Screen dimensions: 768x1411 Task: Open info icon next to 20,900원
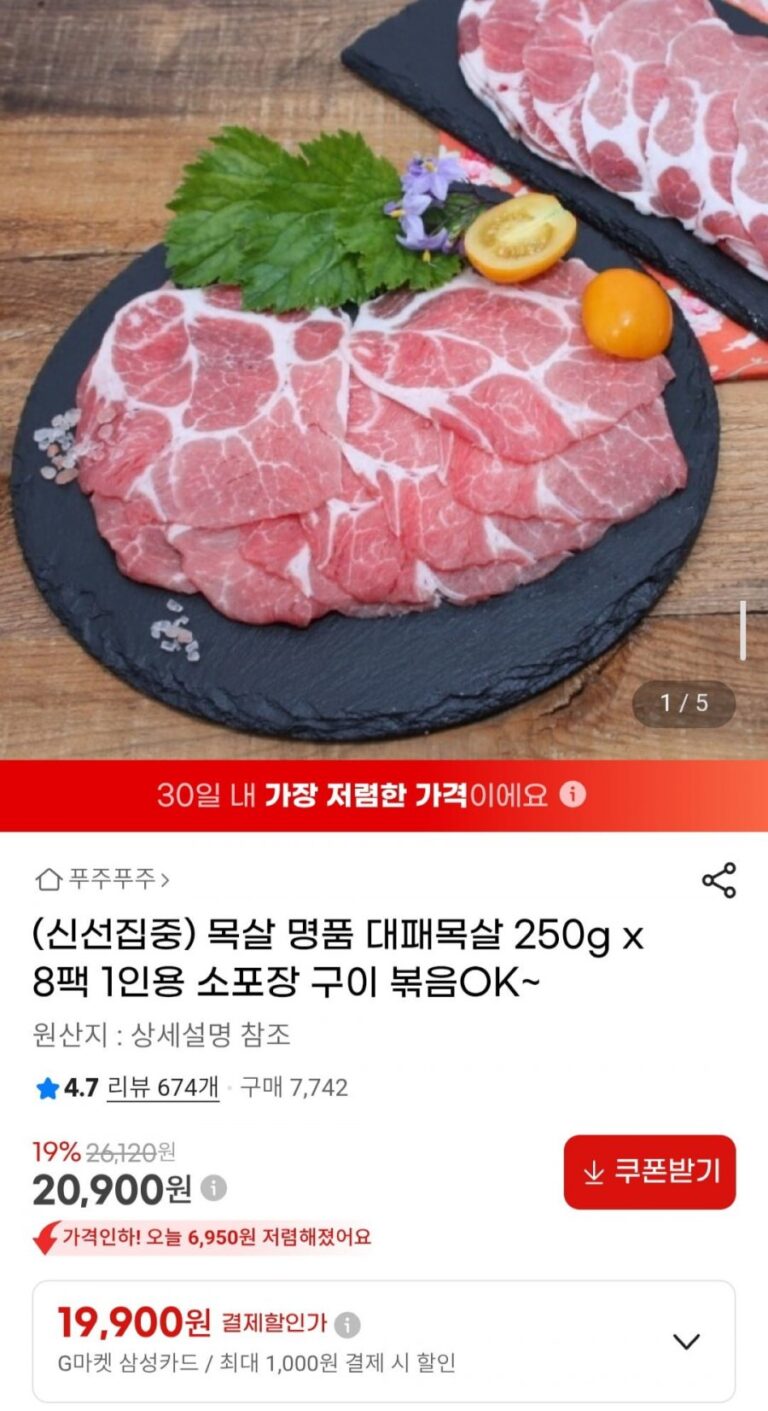213,1188
